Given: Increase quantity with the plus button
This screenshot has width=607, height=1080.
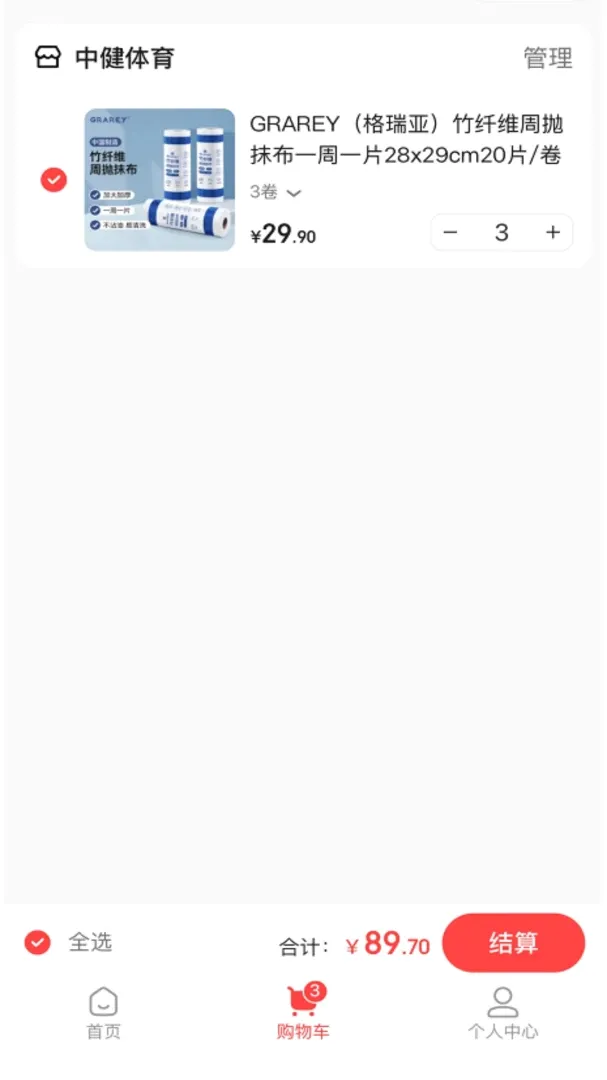Looking at the screenshot, I should tap(553, 233).
